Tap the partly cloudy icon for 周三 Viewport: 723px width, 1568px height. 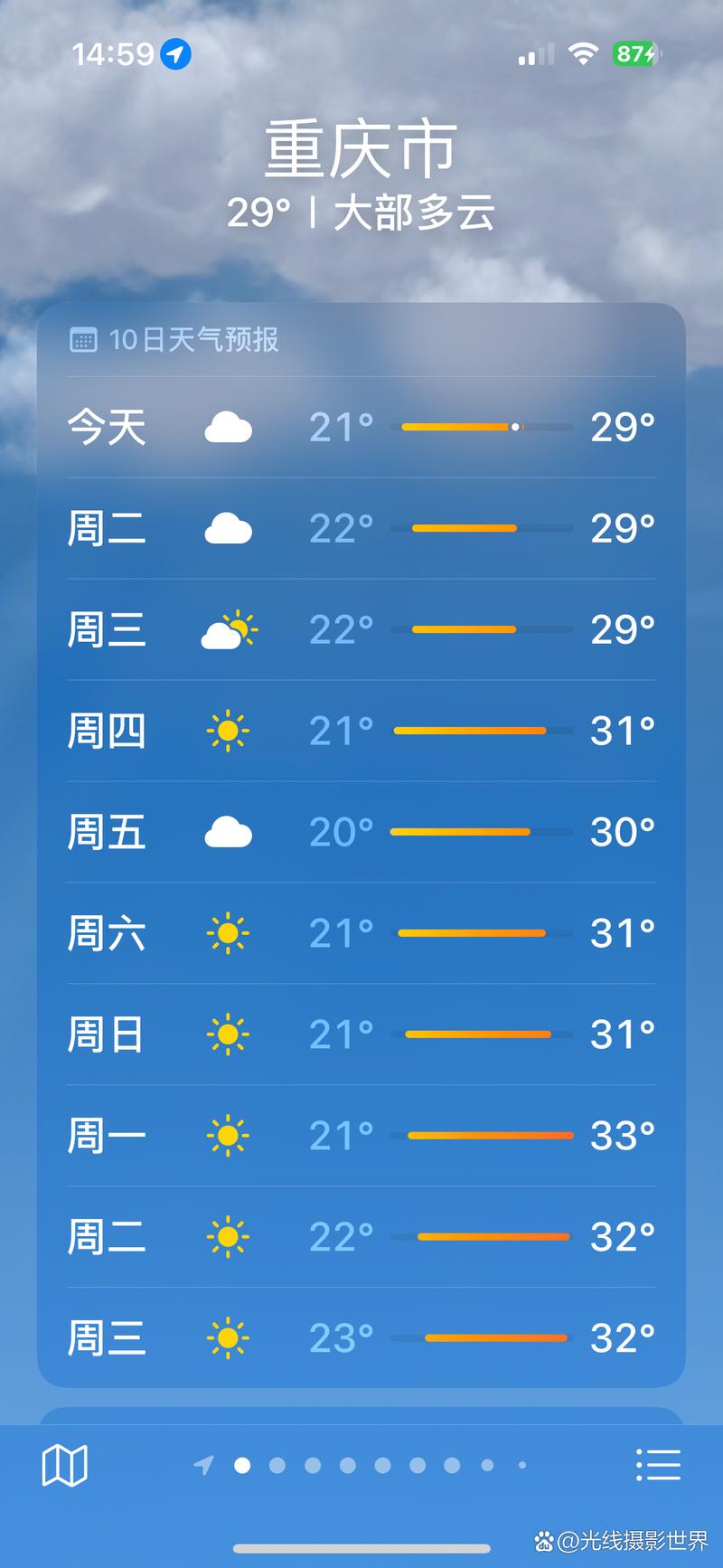229,629
